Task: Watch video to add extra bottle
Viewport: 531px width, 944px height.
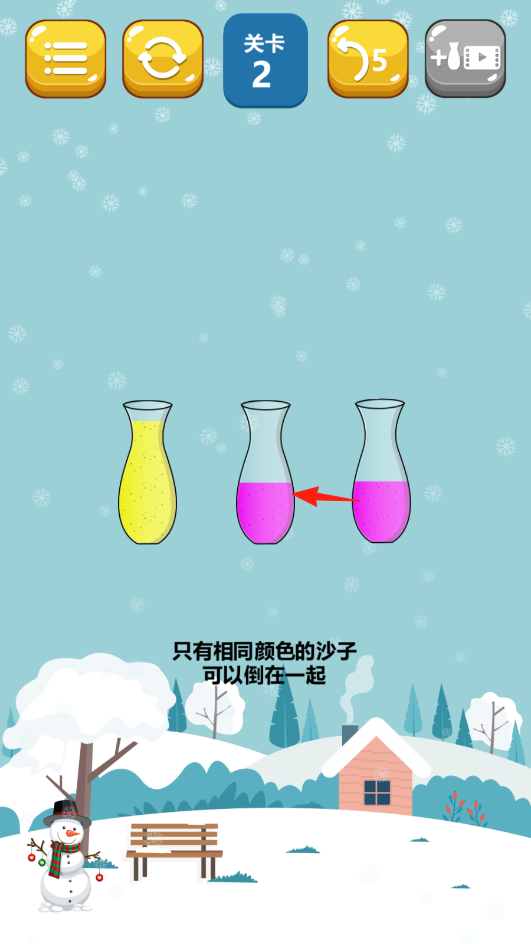Action: 465,58
